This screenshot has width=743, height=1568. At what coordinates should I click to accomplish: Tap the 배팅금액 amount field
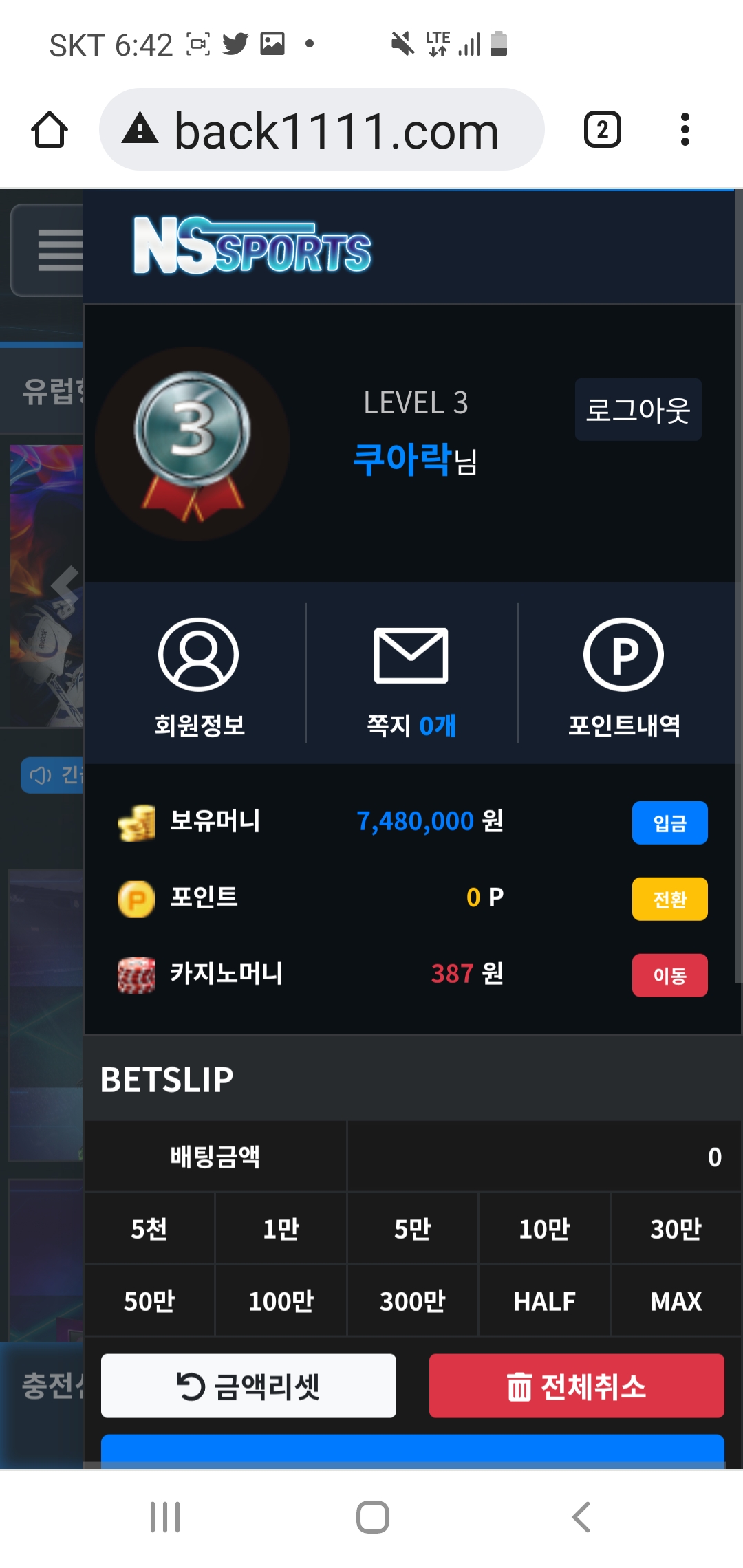(x=544, y=1156)
